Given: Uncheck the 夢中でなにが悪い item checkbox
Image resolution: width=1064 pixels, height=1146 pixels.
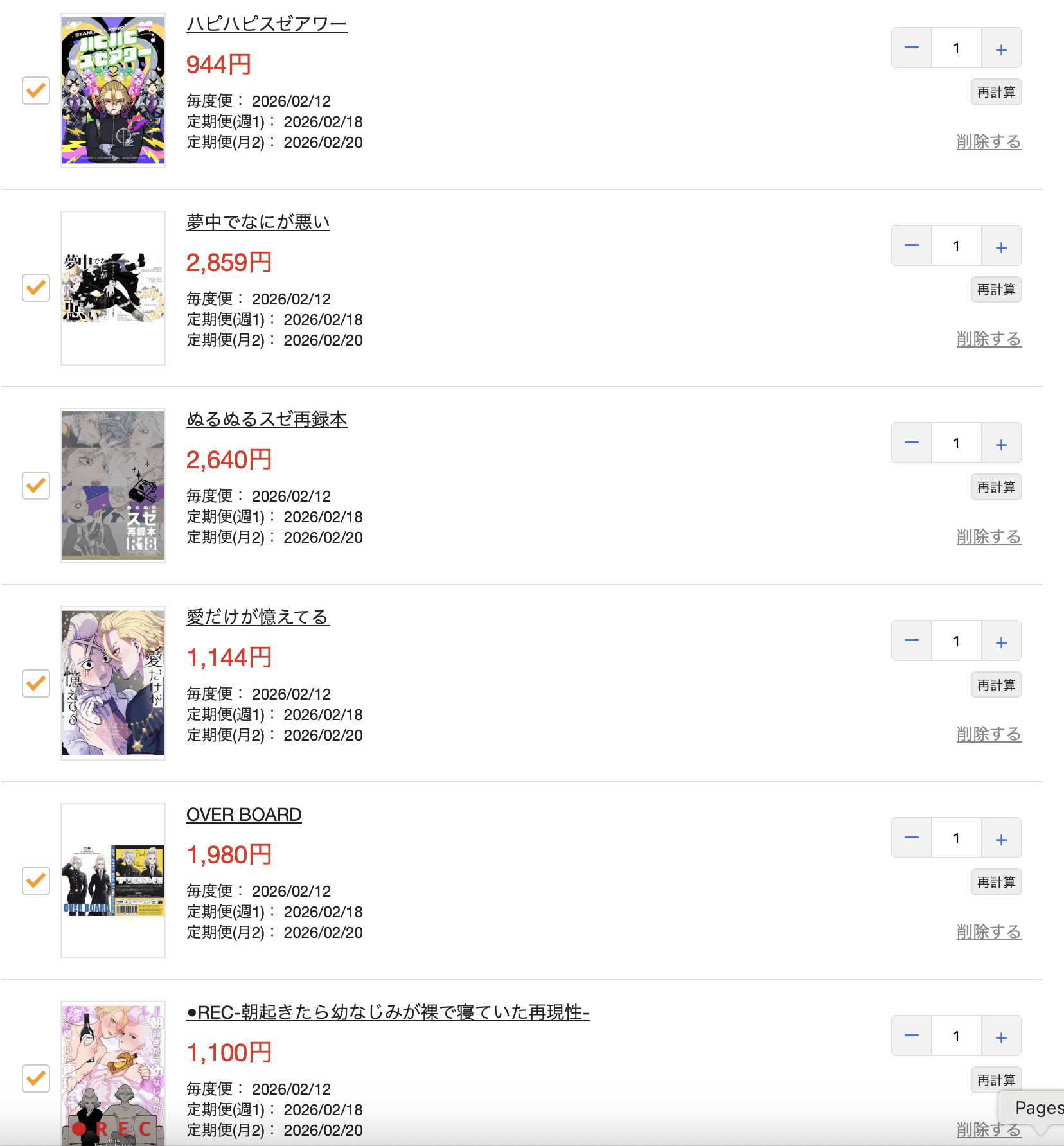Looking at the screenshot, I should click(x=36, y=288).
